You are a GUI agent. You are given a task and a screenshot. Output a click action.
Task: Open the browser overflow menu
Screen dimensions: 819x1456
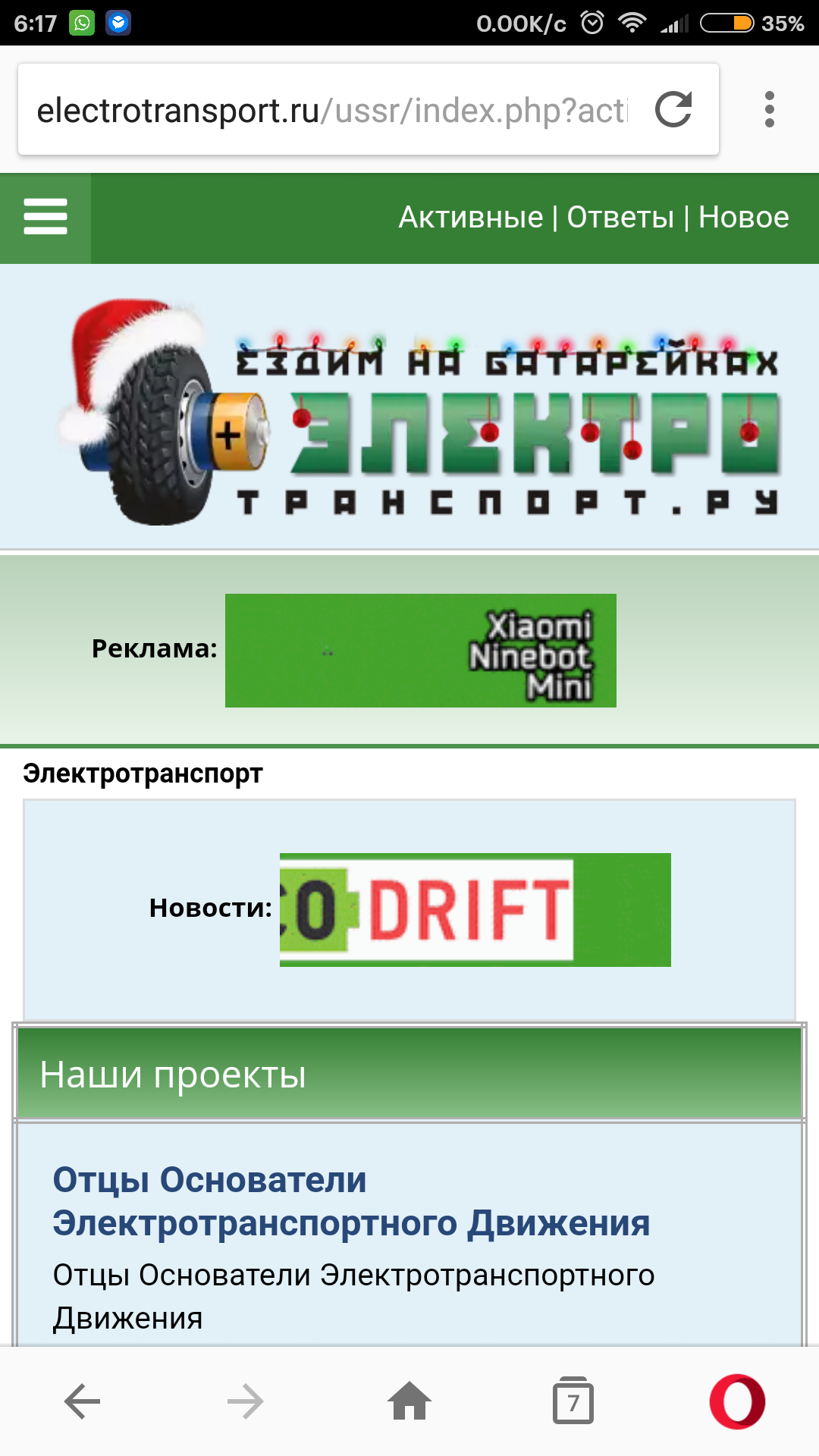(769, 110)
